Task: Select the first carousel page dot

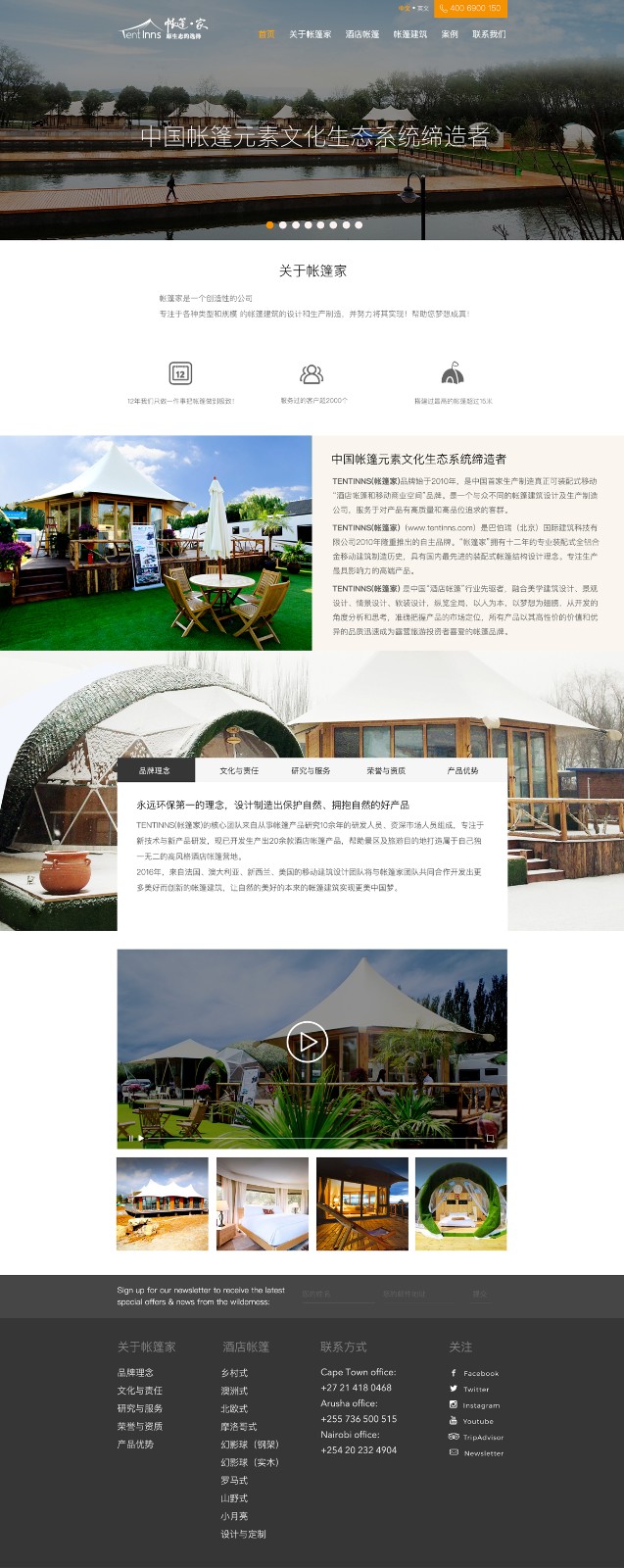Action: click(270, 224)
